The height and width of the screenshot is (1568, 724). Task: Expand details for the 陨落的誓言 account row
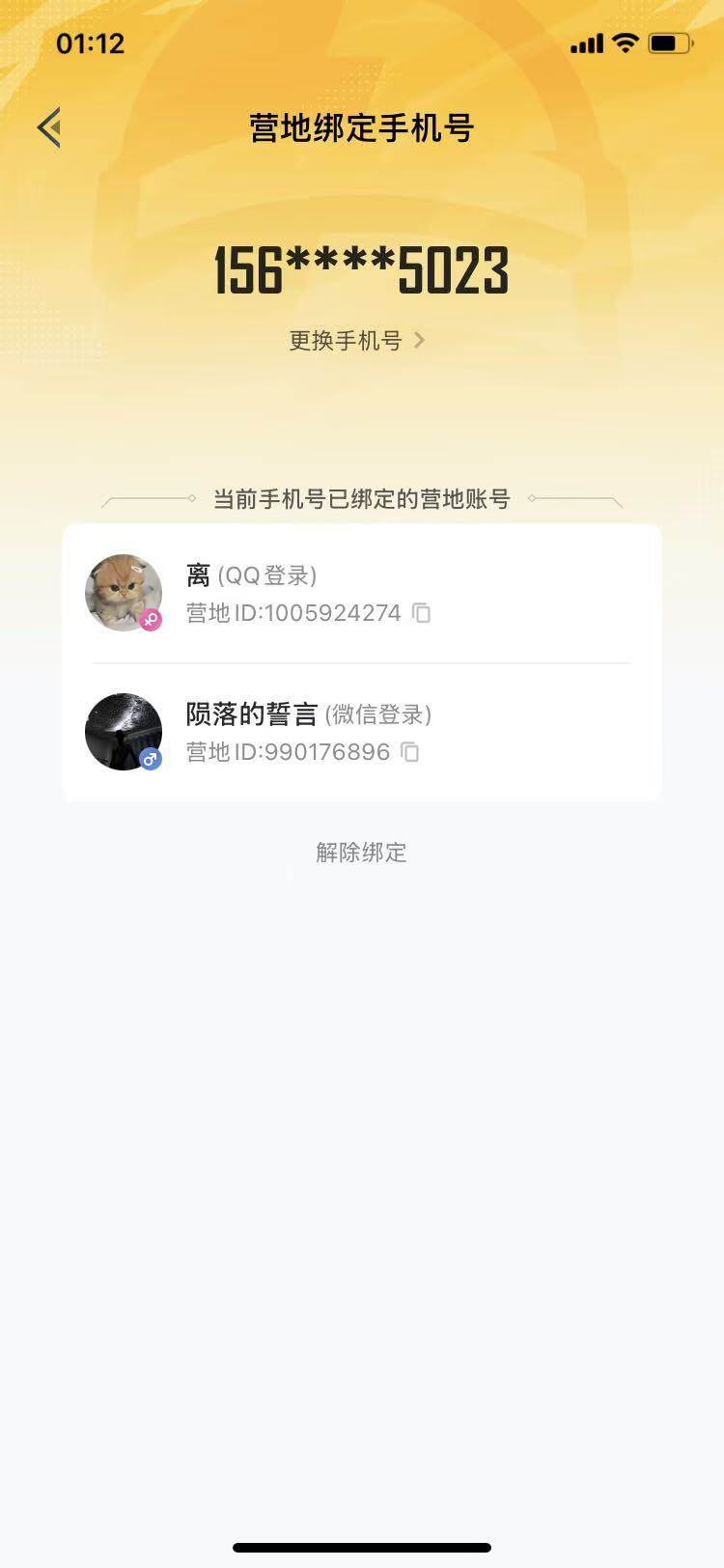(362, 732)
